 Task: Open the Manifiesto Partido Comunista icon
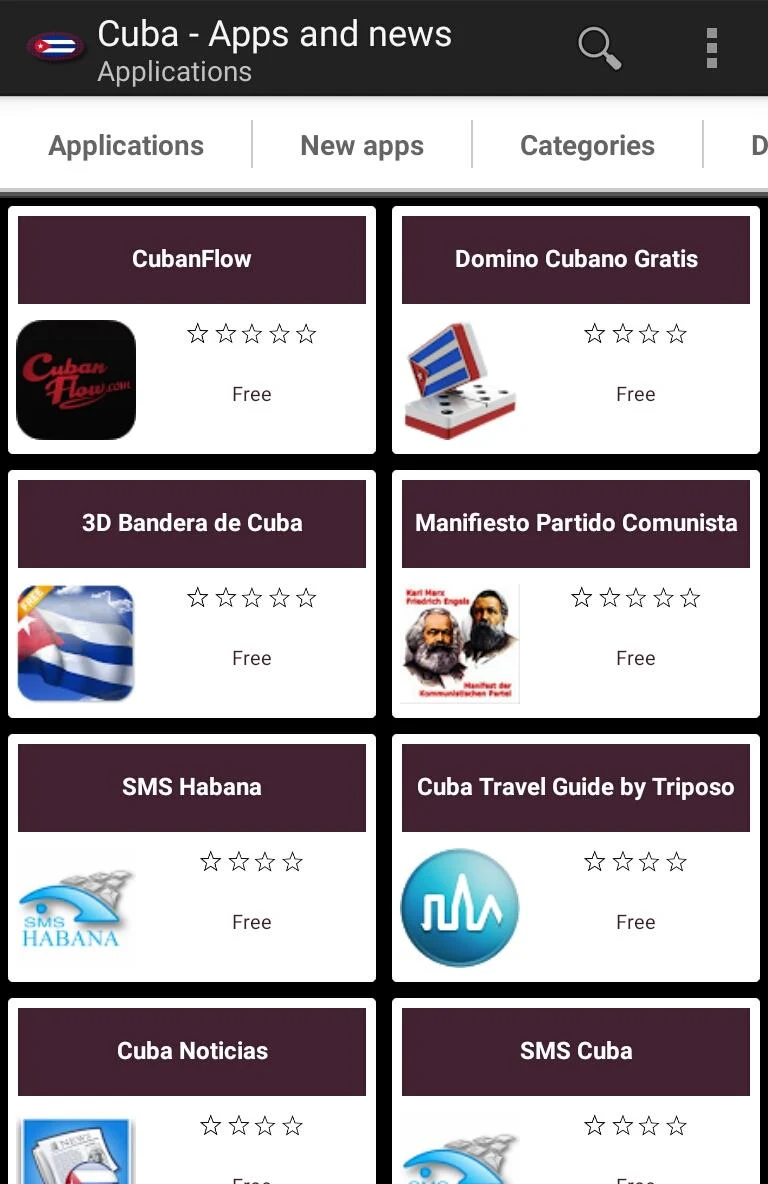tap(460, 643)
